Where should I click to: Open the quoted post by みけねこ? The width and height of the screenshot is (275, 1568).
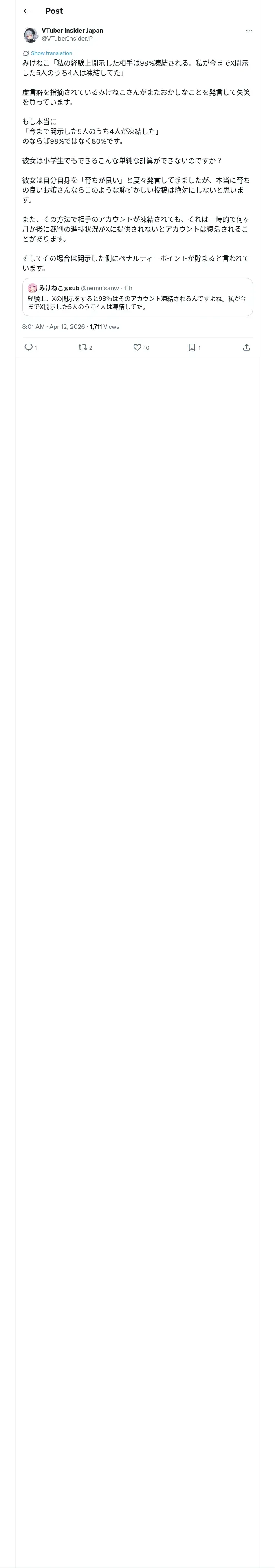tap(137, 297)
